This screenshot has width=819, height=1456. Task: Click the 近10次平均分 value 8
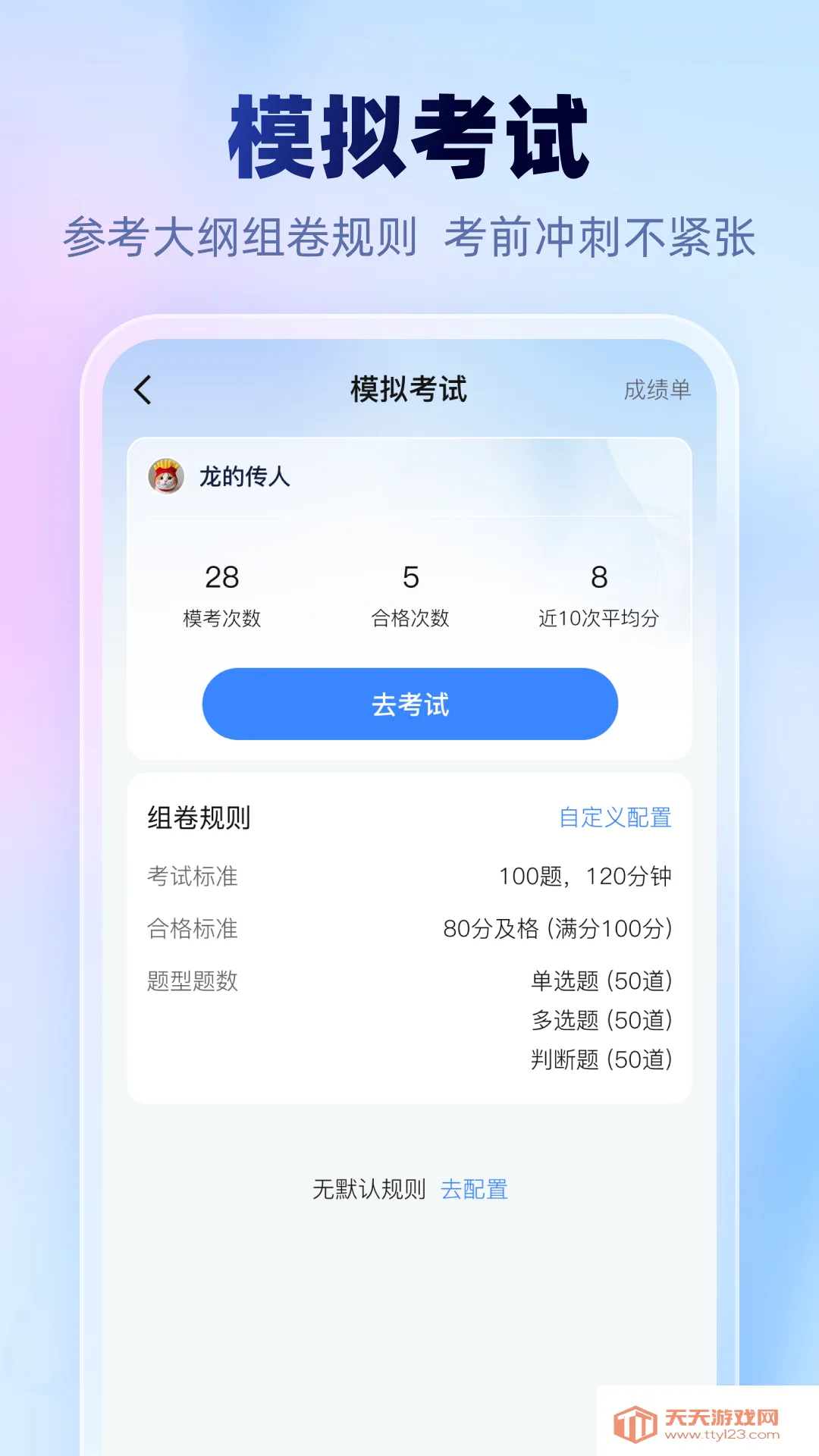598,595
